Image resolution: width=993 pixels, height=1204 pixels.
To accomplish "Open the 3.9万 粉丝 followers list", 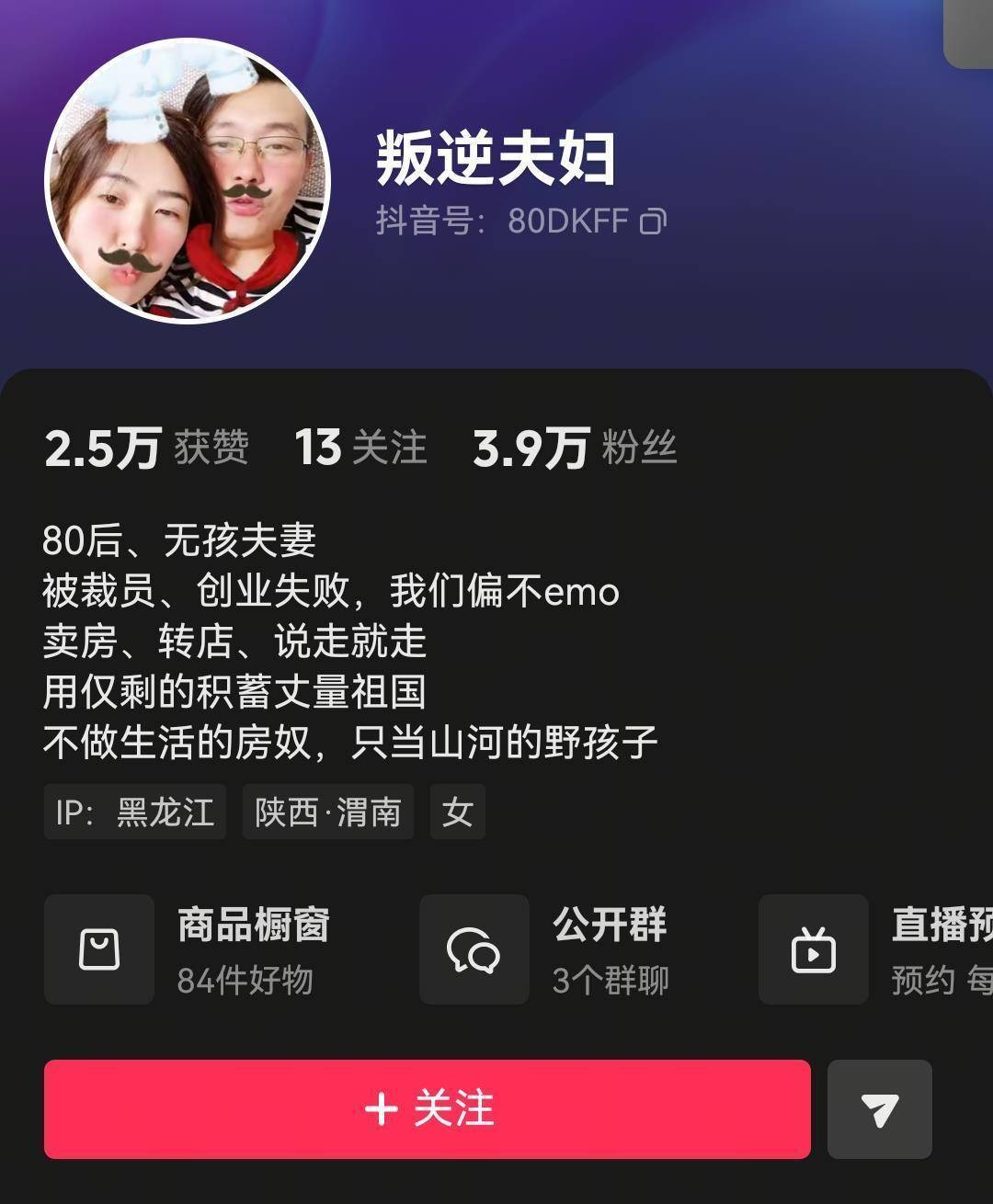I will pyautogui.click(x=575, y=449).
